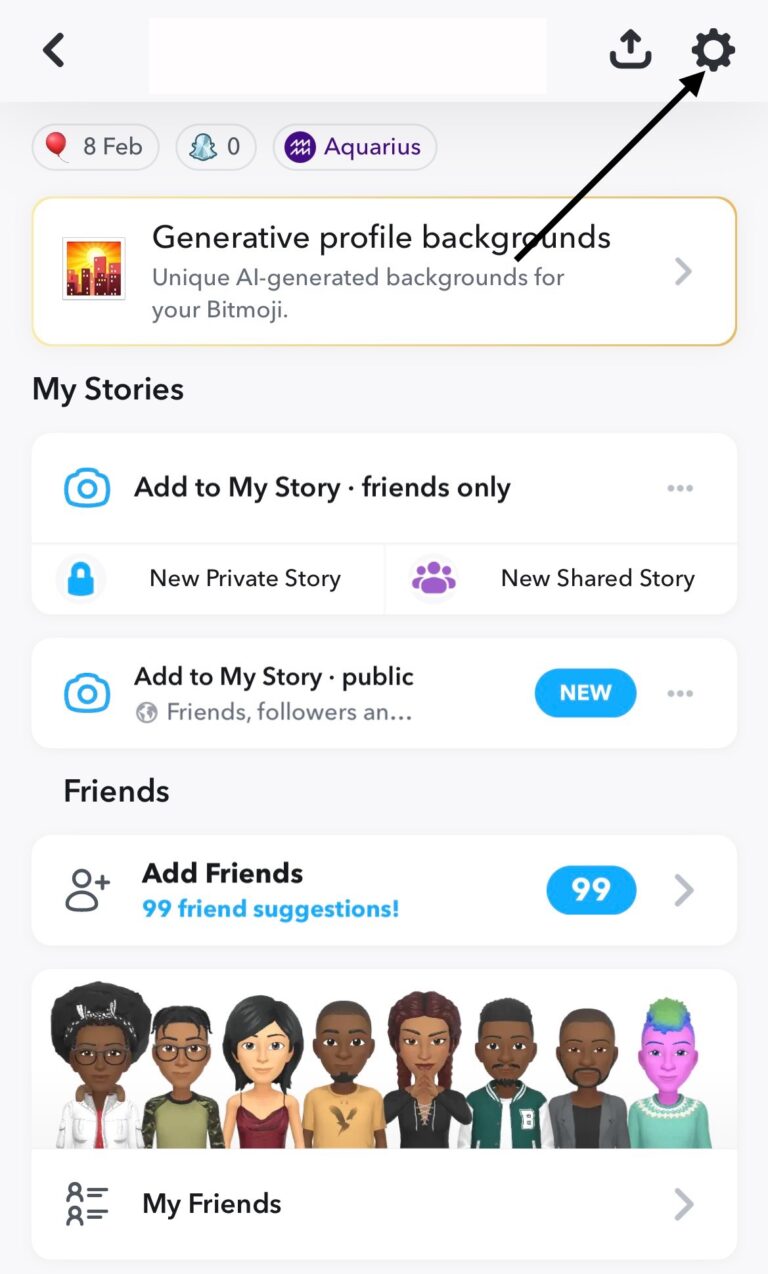The height and width of the screenshot is (1274, 768).
Task: Open camera from Add to My Story friends only
Action: pos(87,487)
